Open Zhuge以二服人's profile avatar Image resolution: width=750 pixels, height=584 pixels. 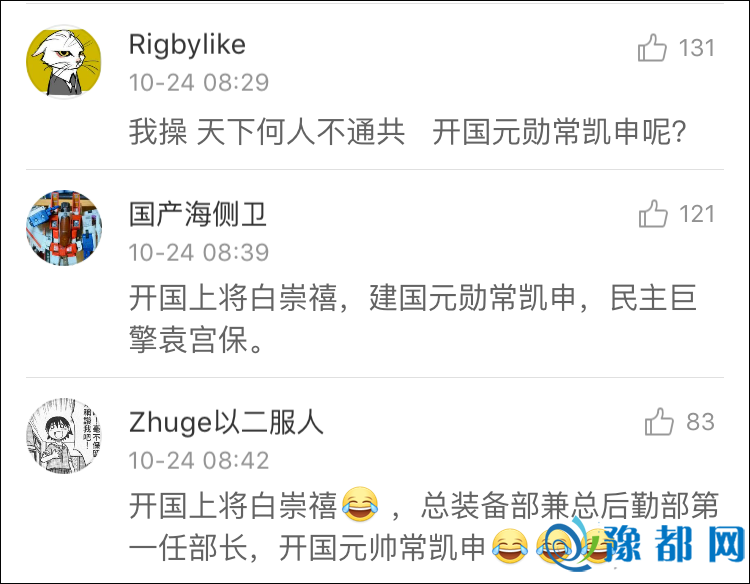pyautogui.click(x=63, y=436)
